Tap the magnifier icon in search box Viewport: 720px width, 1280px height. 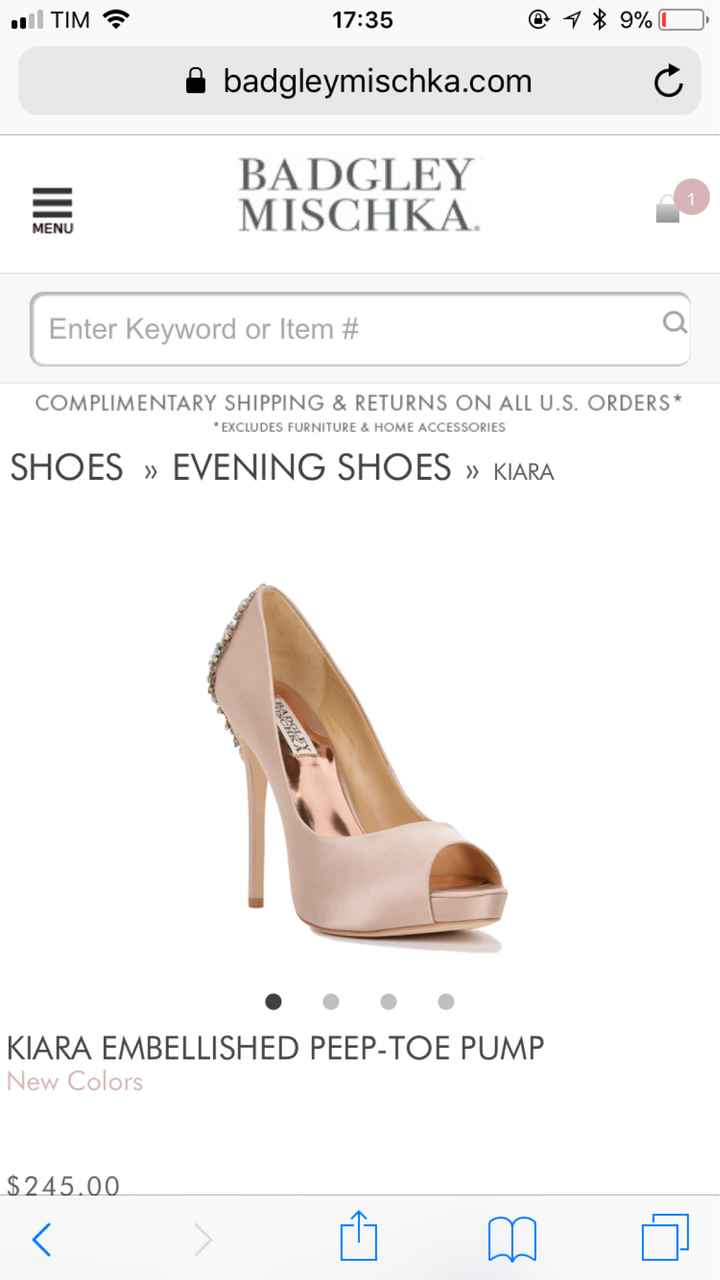[x=675, y=323]
